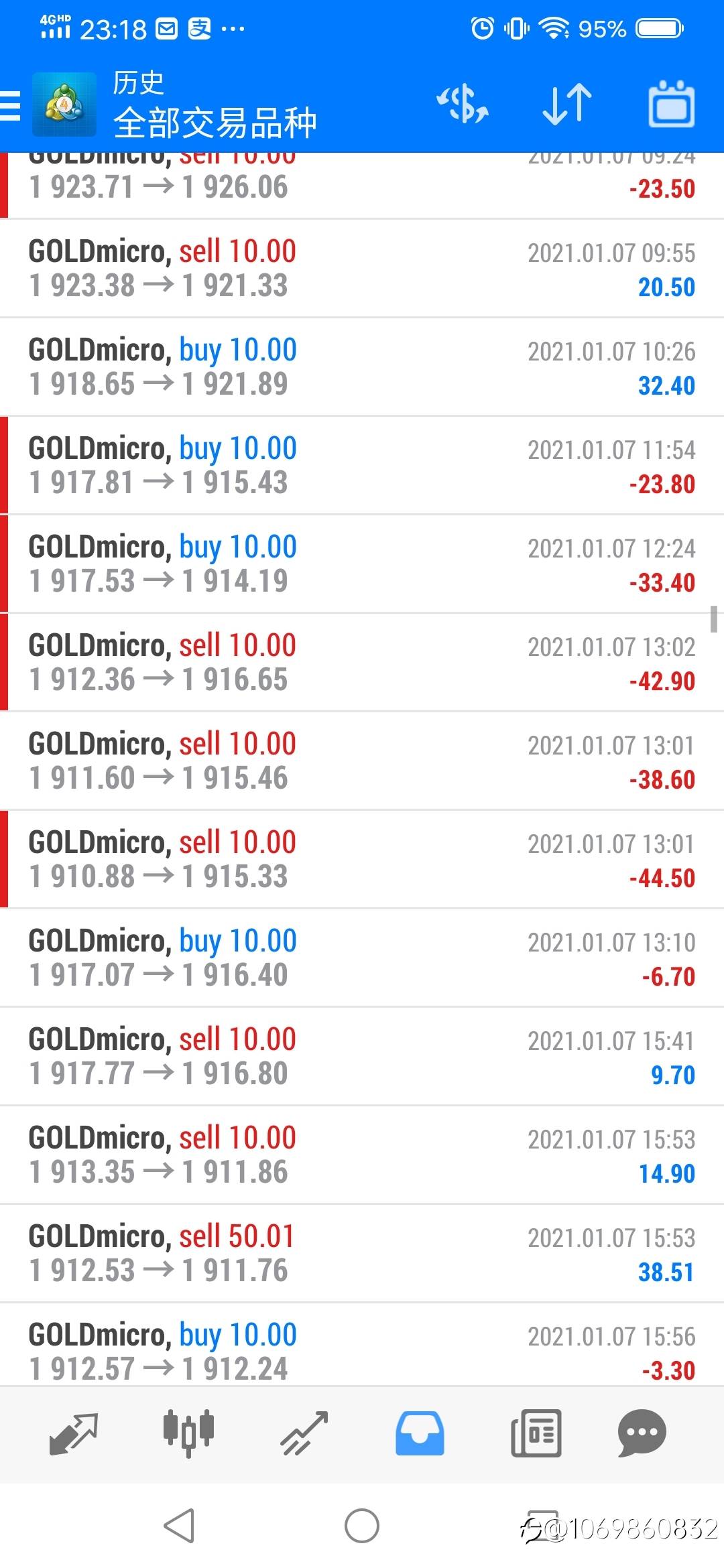
Task: Switch to the Trade tab
Action: 304,1434
